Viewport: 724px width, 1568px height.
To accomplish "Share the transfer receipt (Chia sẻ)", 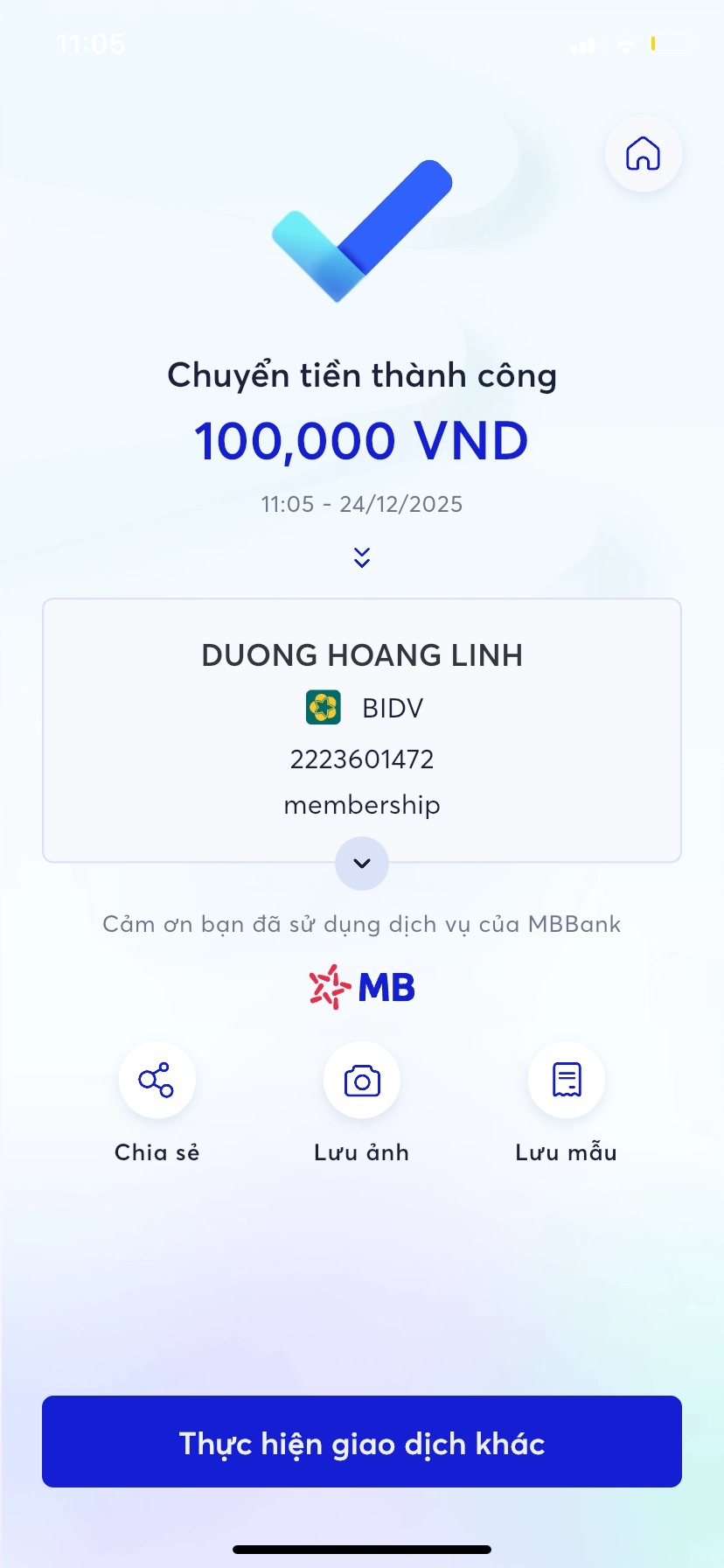I will pos(157,1081).
